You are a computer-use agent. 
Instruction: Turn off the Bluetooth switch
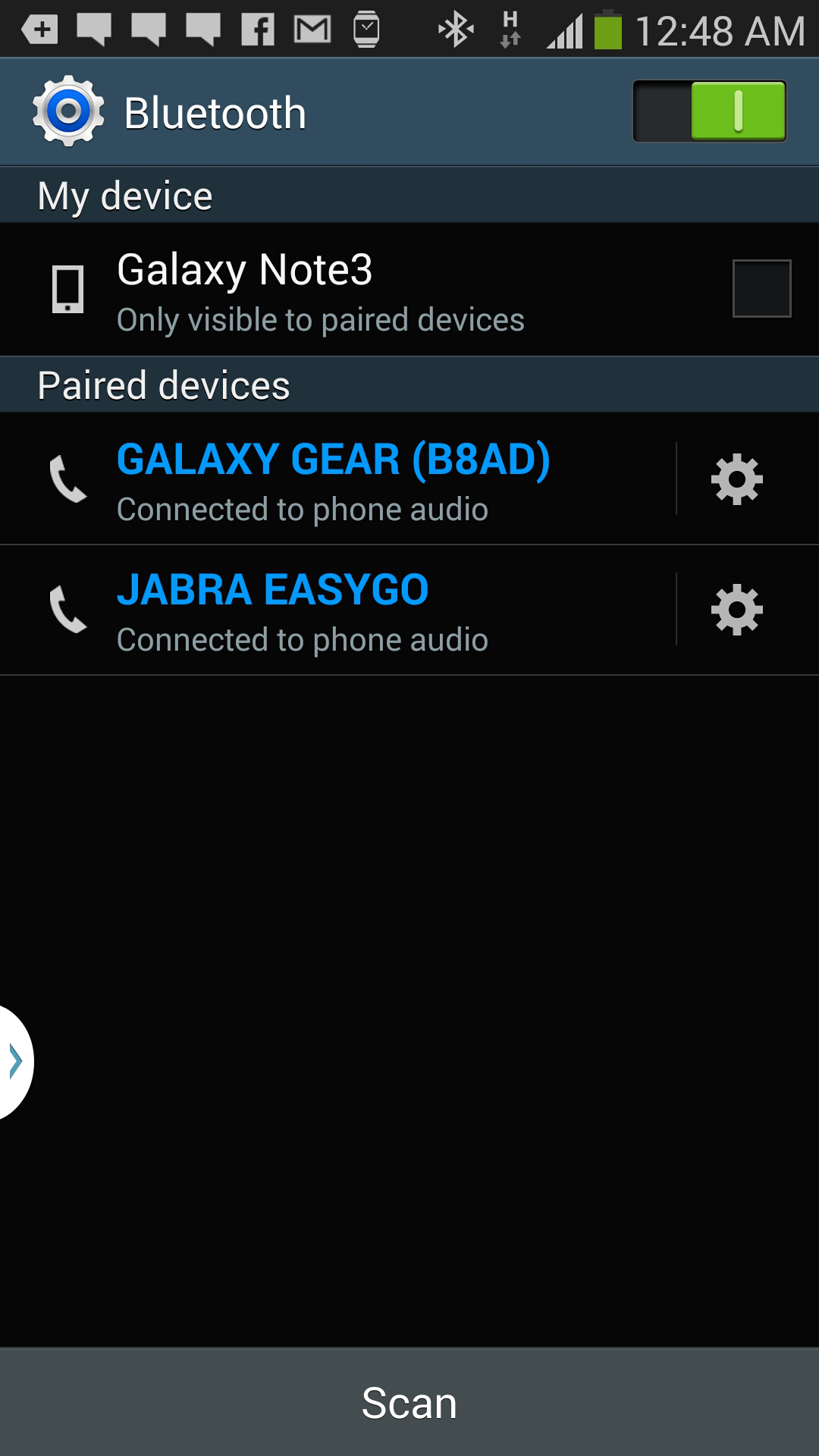(709, 111)
